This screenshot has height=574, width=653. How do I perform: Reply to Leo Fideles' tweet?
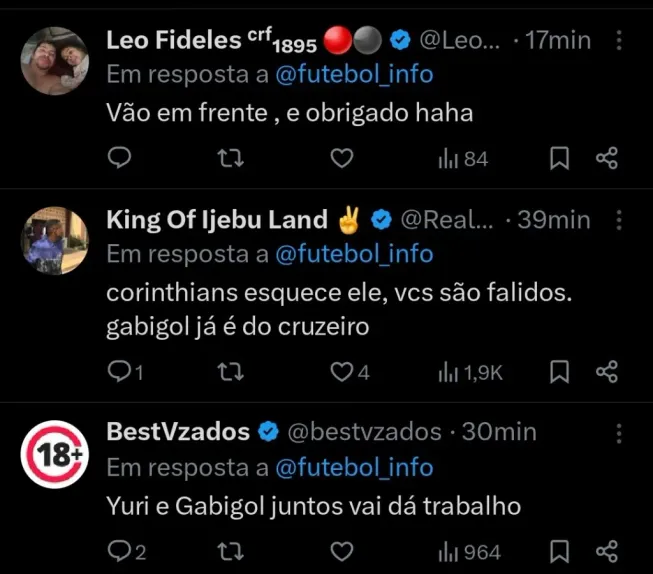(x=120, y=158)
